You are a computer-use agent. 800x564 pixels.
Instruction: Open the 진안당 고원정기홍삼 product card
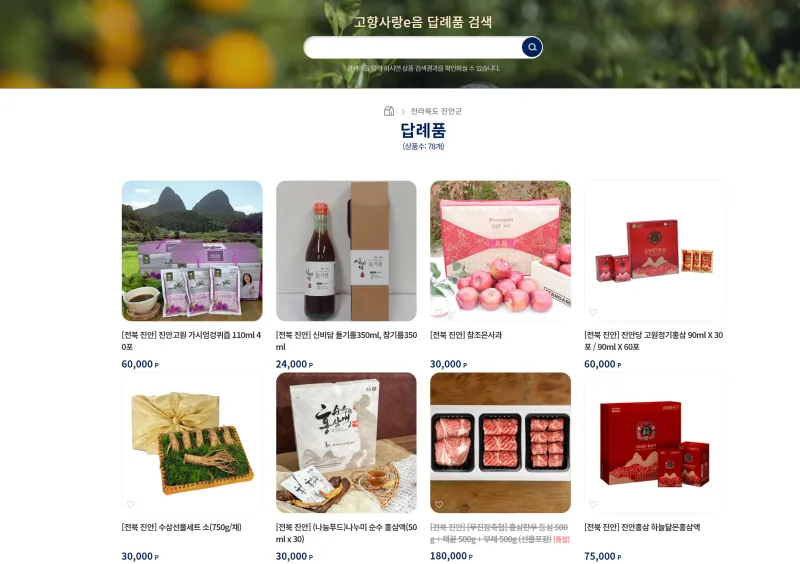(654, 251)
